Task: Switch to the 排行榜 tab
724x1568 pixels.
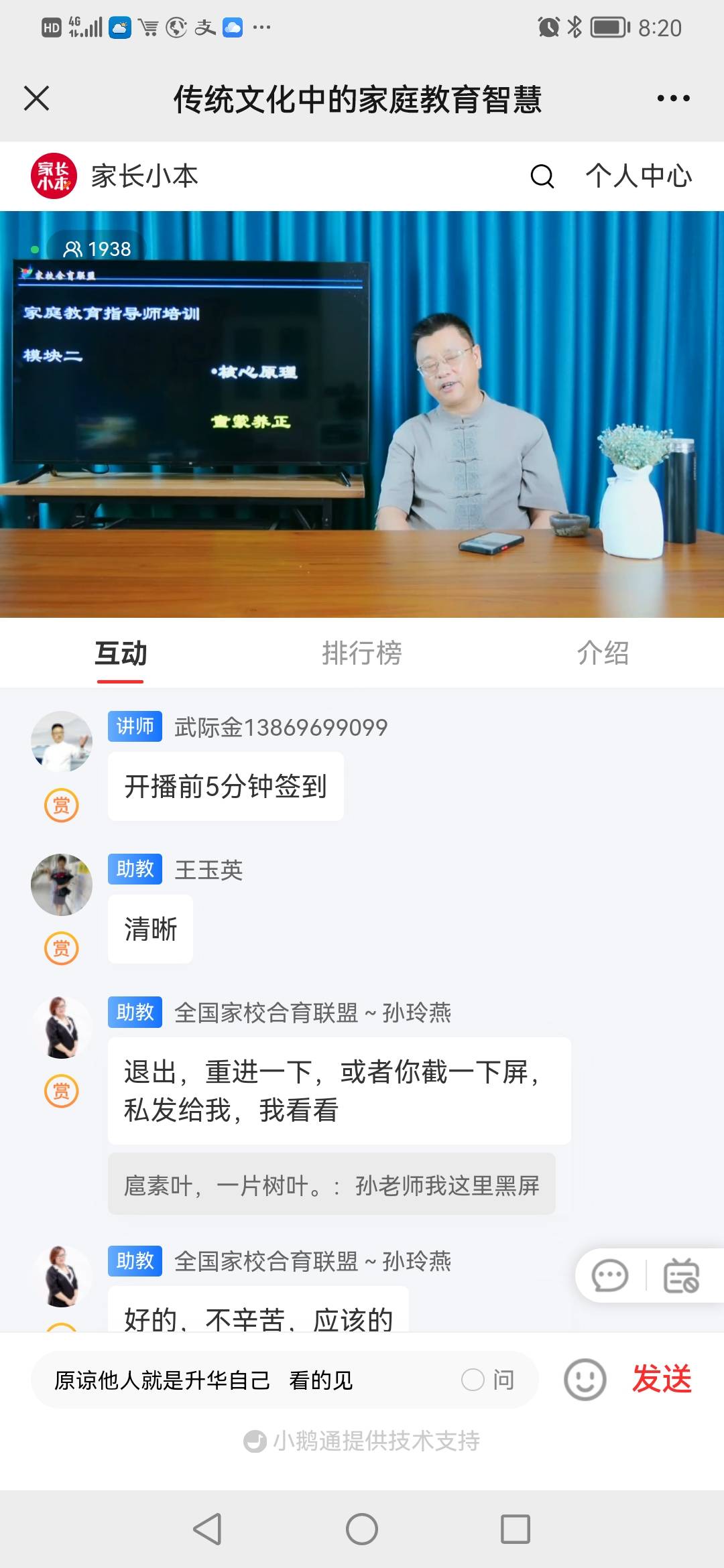Action: 361,653
